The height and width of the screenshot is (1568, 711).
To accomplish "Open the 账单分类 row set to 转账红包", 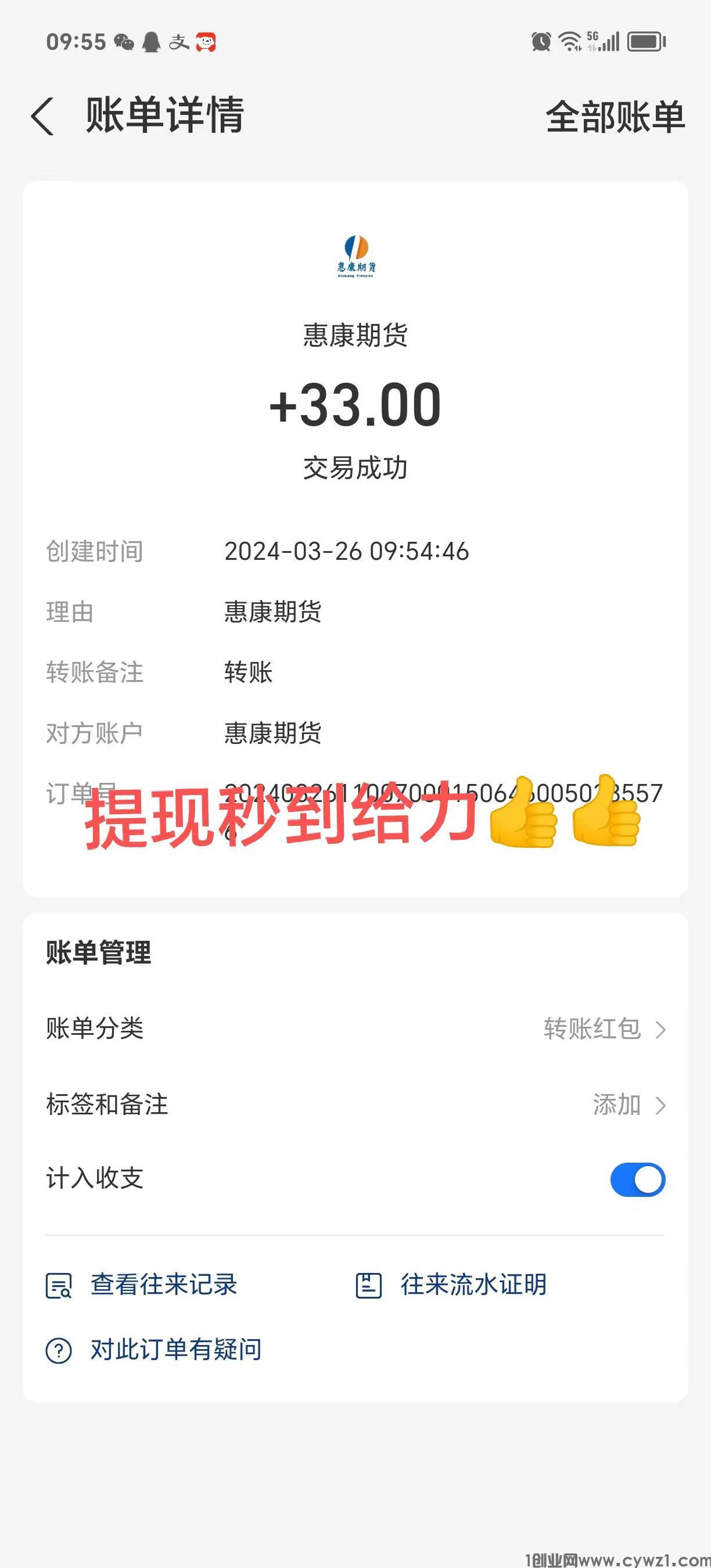I will point(355,1028).
